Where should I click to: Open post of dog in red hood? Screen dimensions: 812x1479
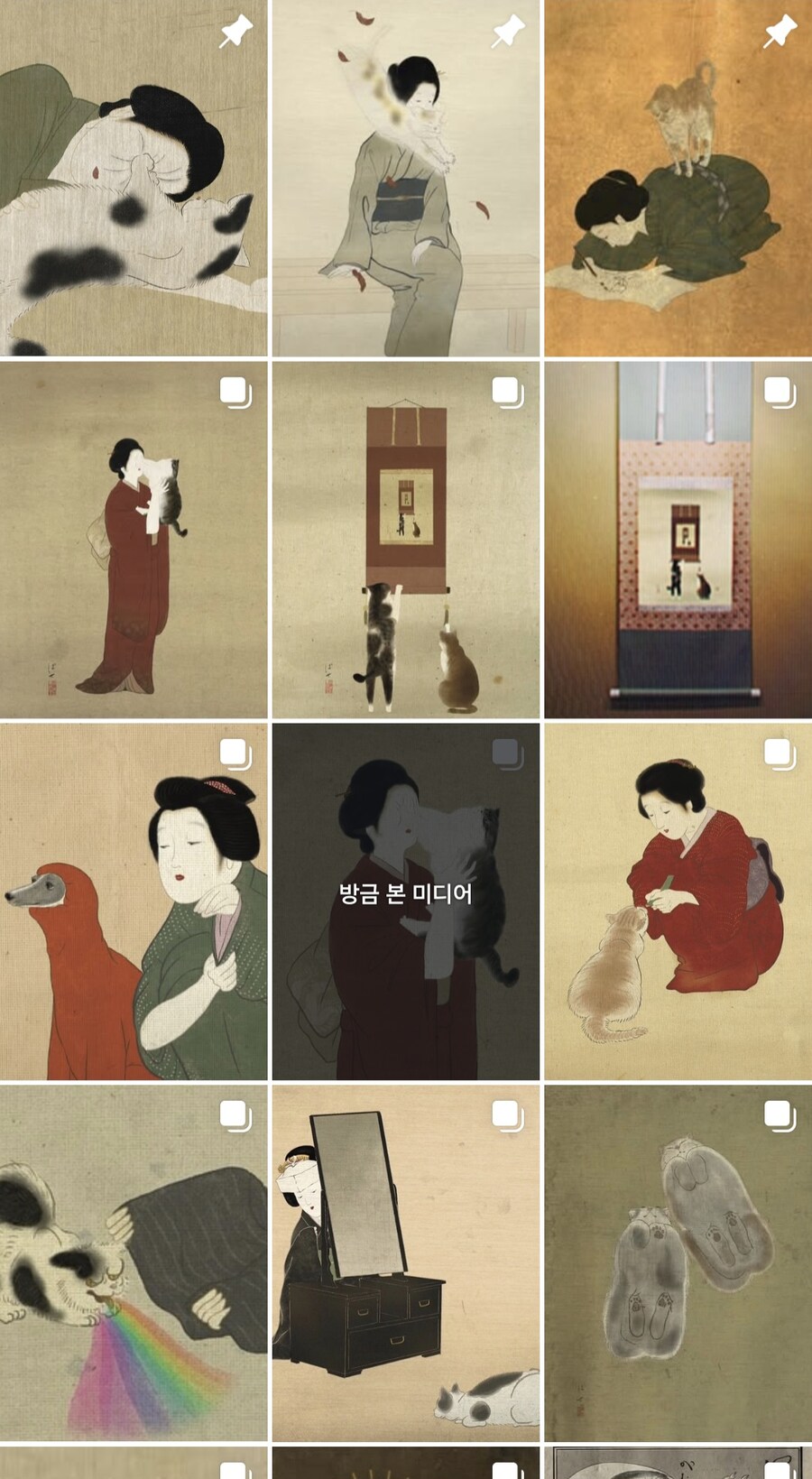click(x=134, y=901)
